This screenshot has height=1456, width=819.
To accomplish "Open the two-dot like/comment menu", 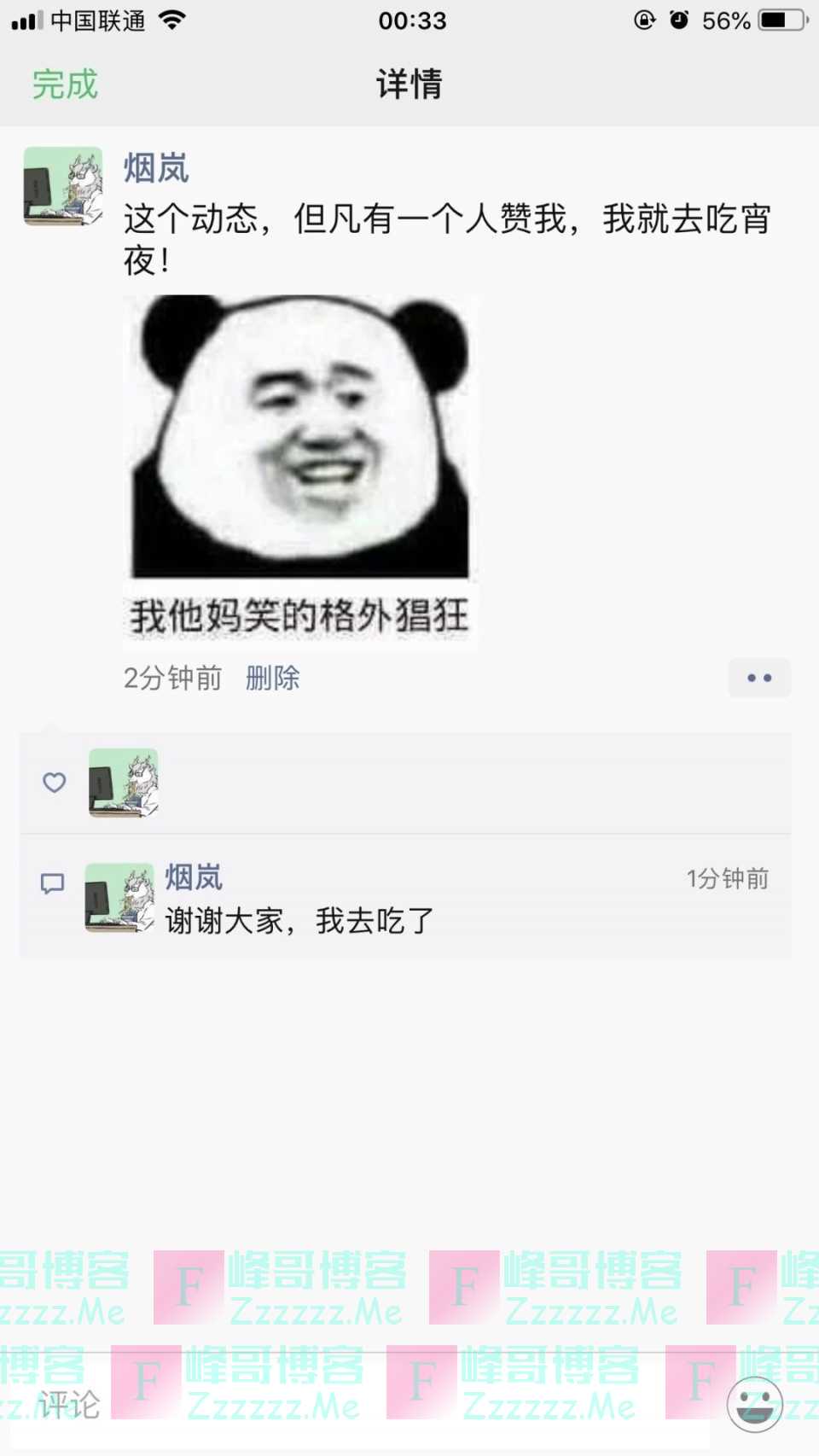I will (758, 678).
